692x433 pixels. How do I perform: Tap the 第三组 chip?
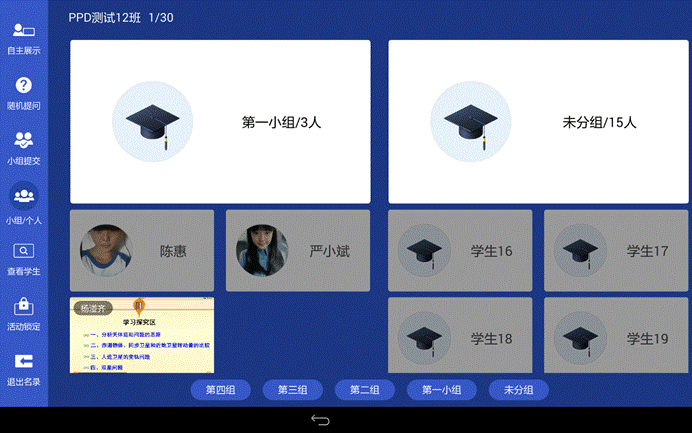click(x=292, y=390)
